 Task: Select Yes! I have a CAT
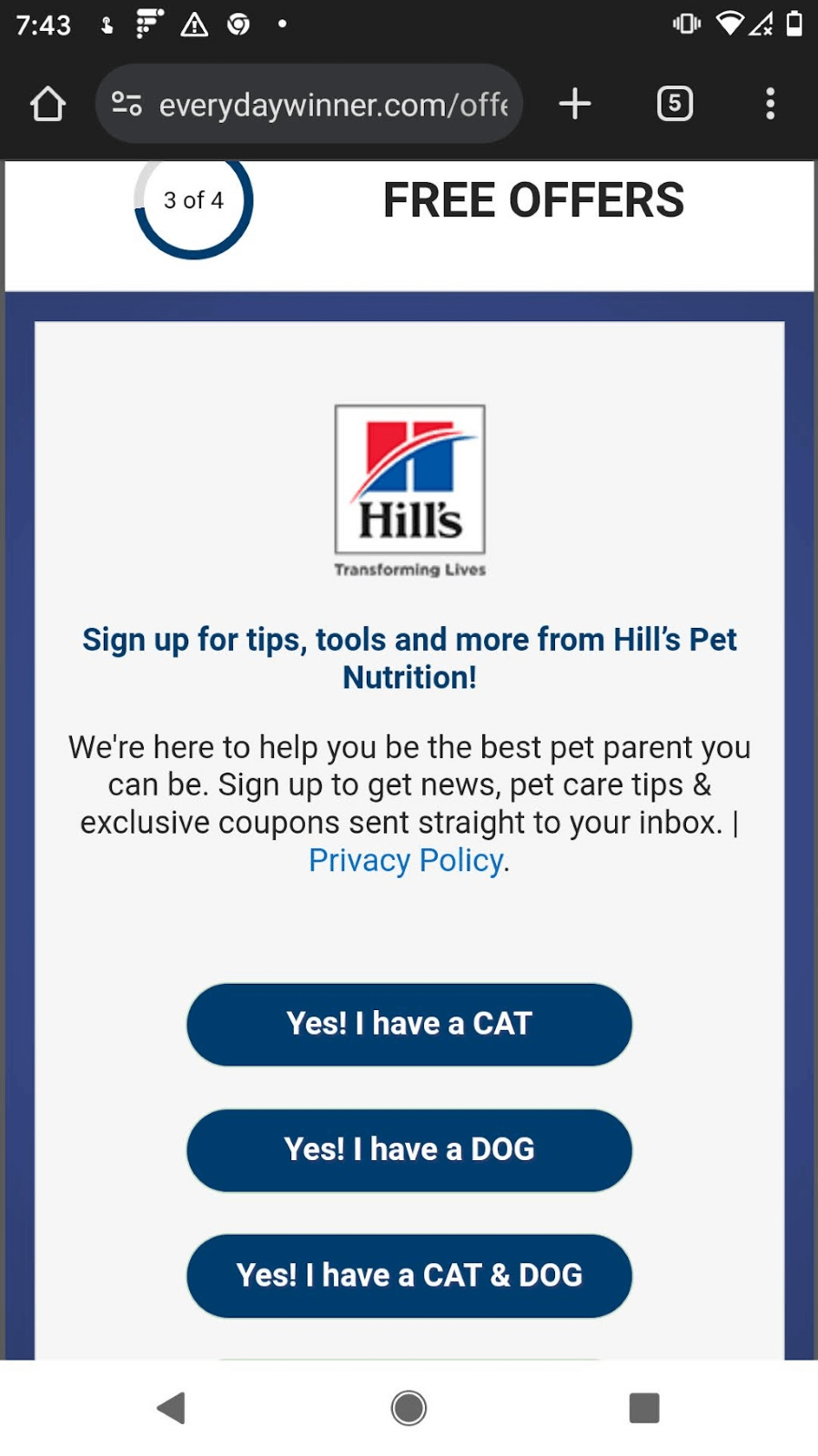tap(409, 1024)
